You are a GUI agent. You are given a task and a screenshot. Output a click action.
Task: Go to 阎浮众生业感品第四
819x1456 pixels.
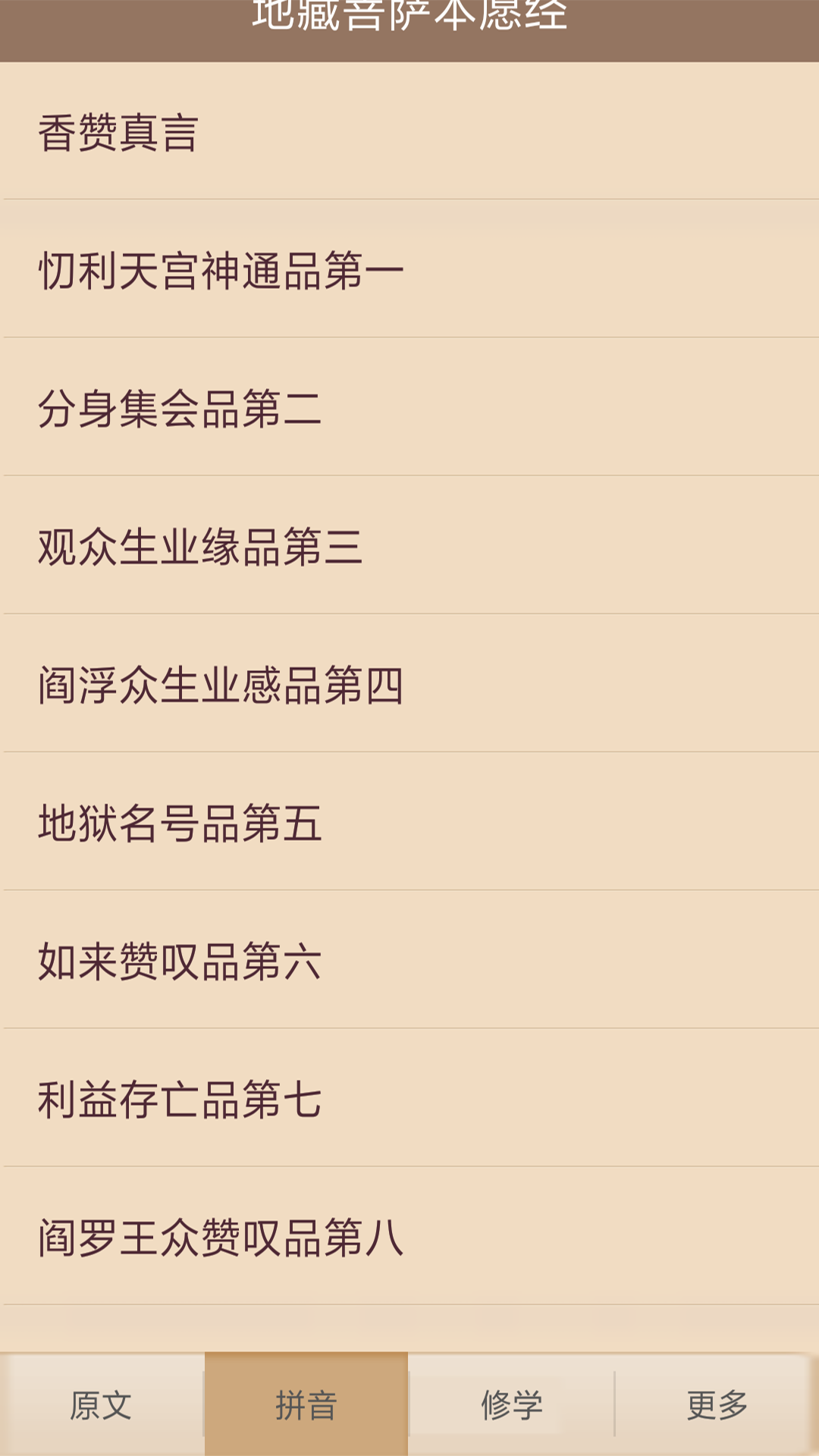tap(409, 683)
